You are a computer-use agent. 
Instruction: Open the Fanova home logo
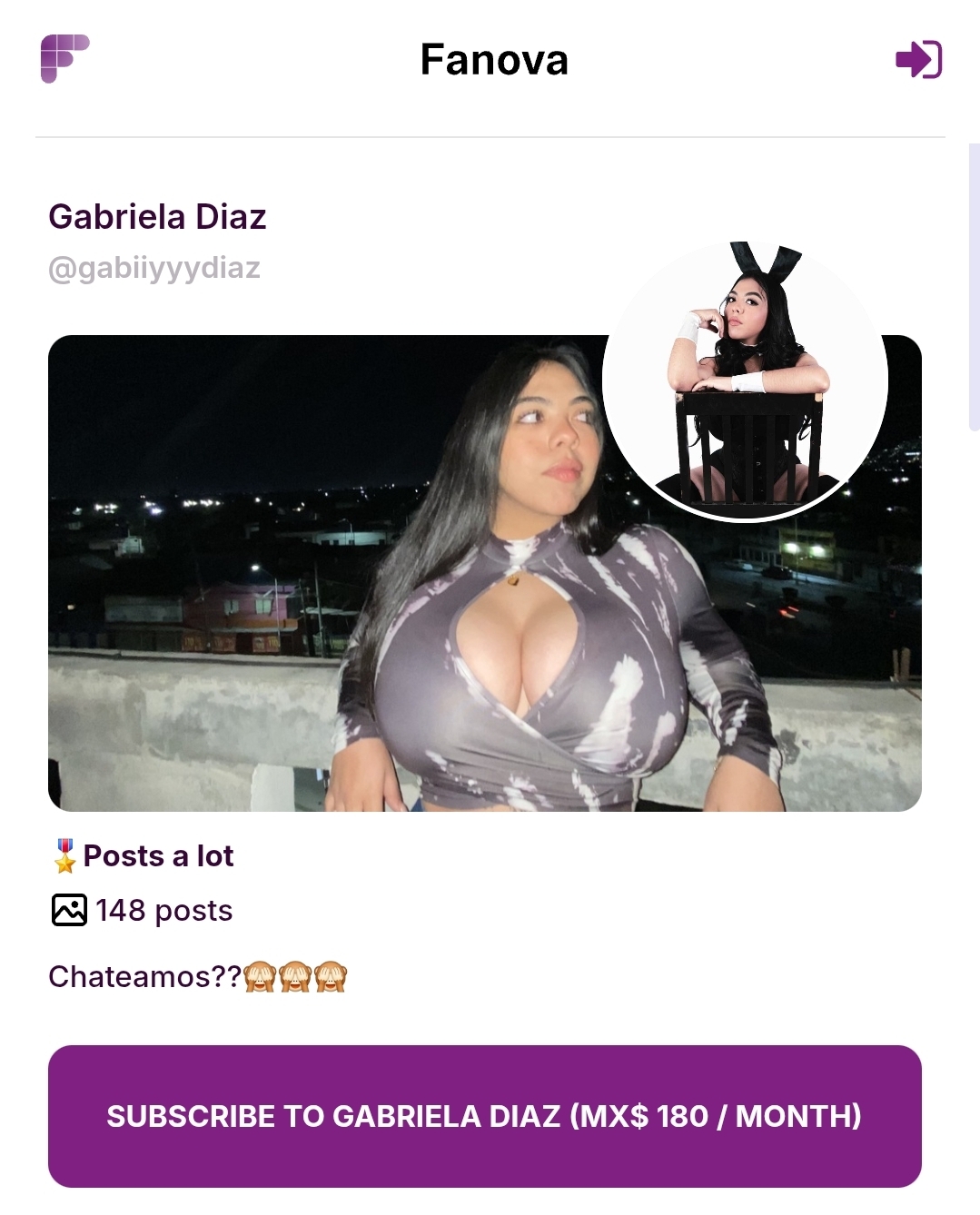point(64,59)
